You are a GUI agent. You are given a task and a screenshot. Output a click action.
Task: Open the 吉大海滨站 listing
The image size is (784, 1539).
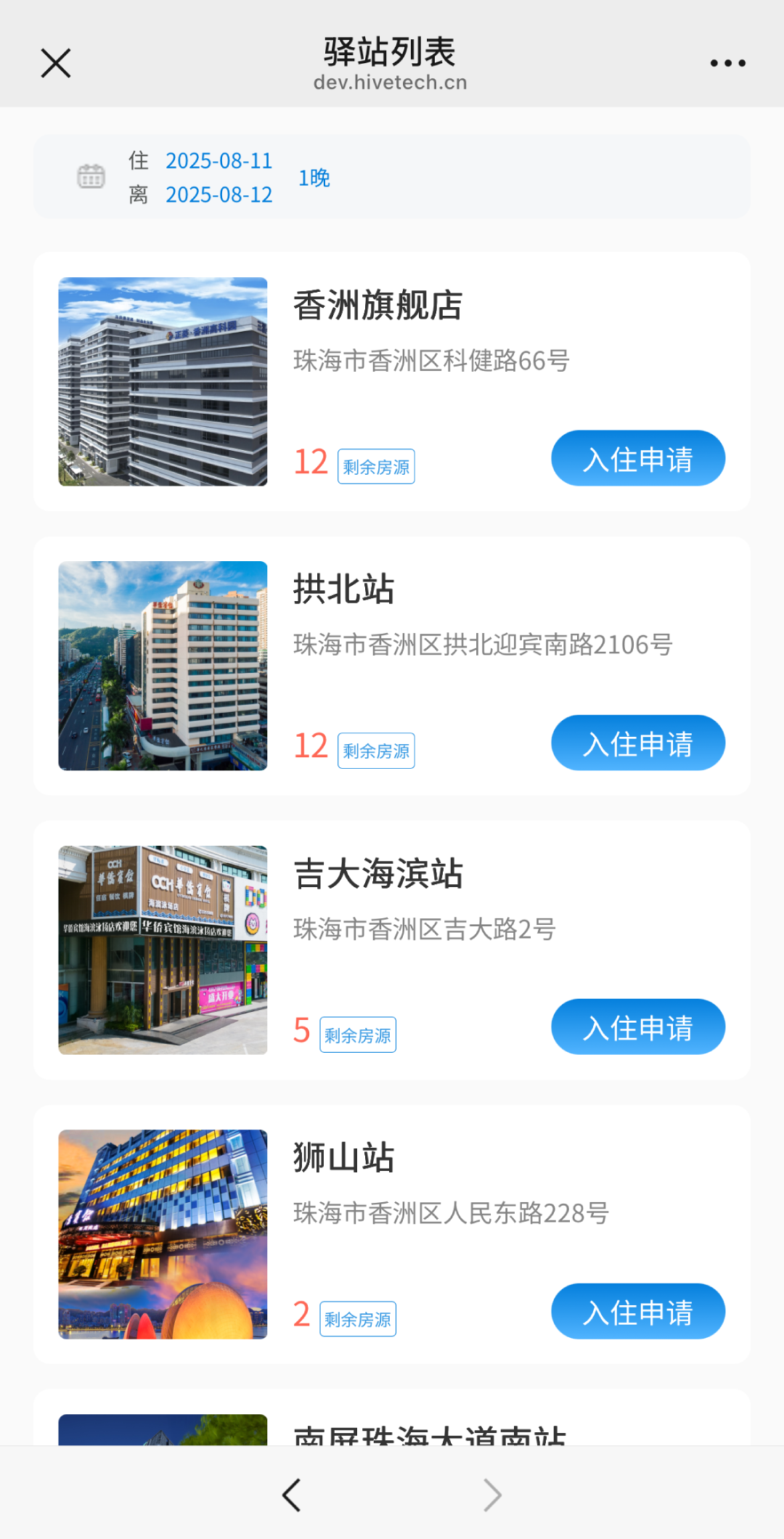[x=377, y=874]
